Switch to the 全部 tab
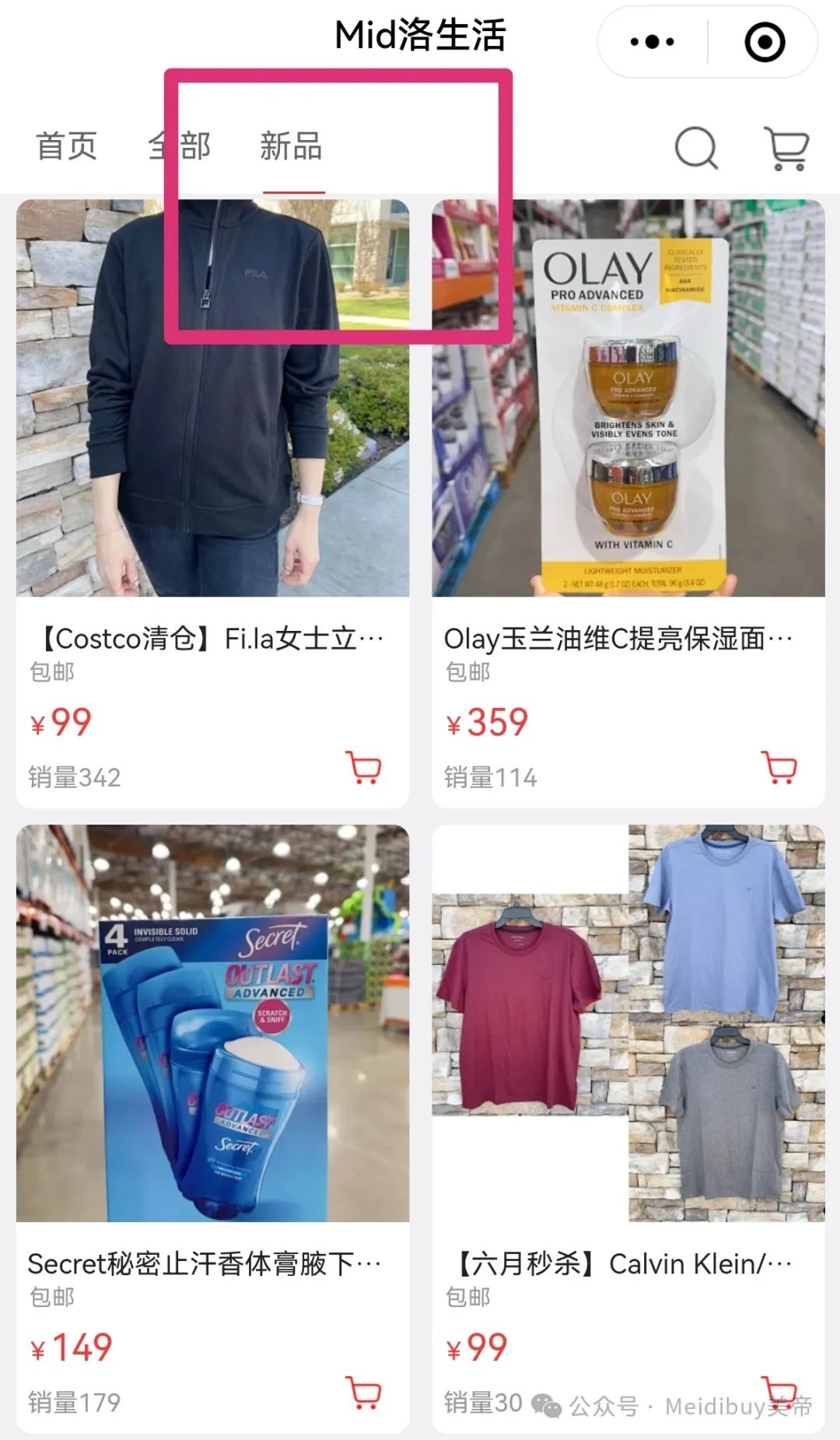The width and height of the screenshot is (840, 1440). point(180,146)
